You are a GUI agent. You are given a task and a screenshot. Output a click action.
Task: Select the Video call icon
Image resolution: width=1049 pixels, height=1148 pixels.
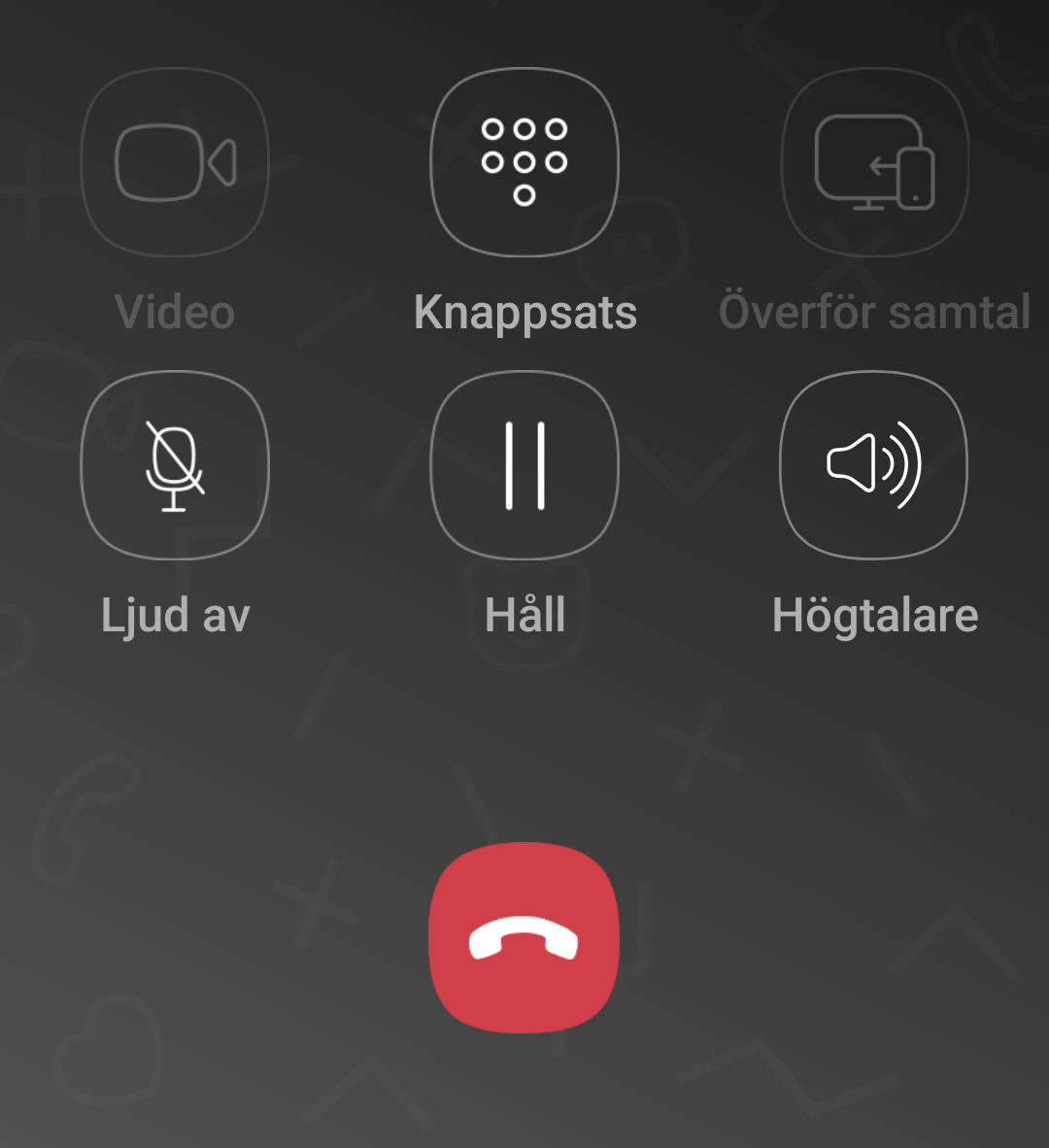tap(175, 163)
